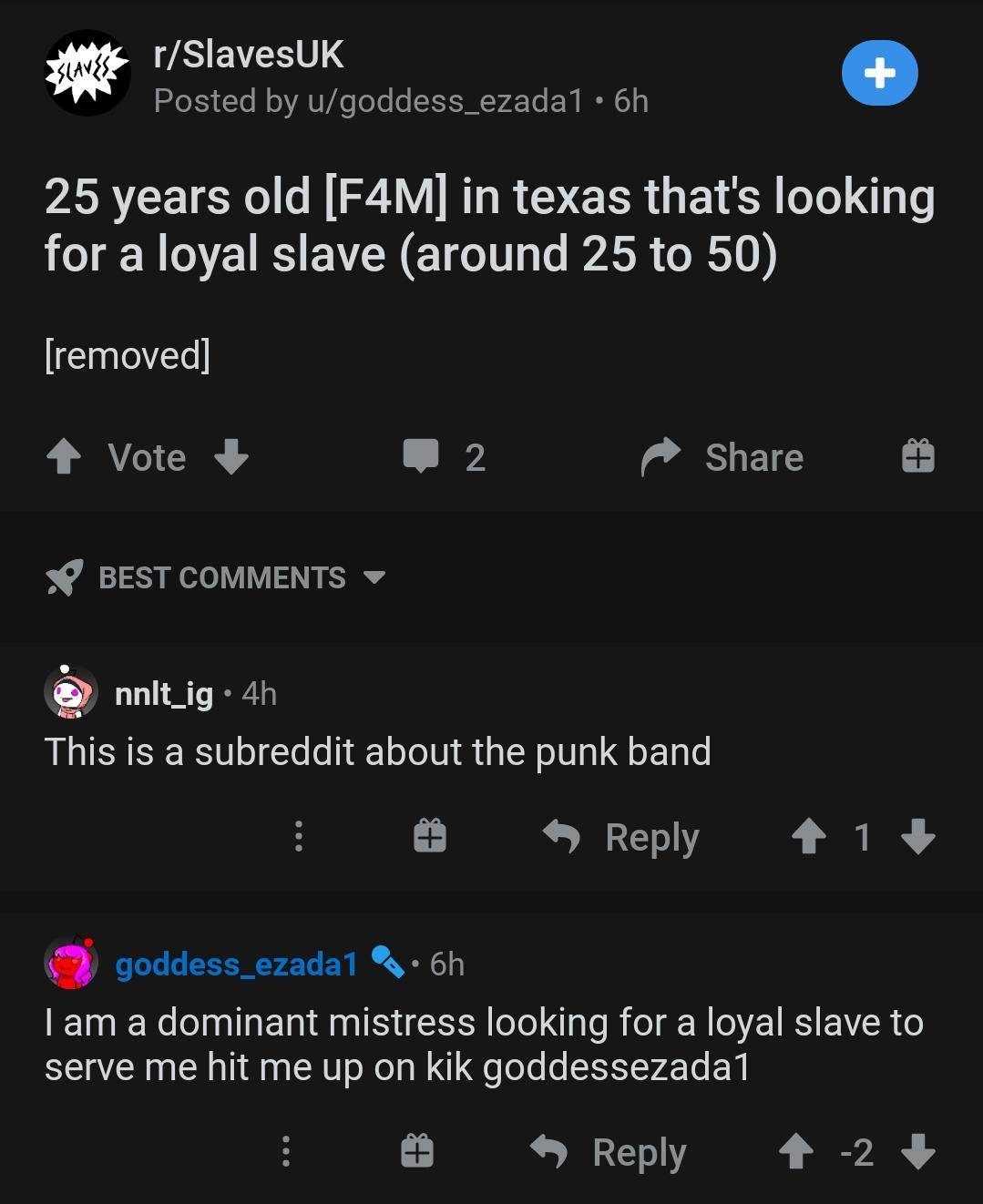Award nnlt_ig's comment
The height and width of the screenshot is (1204, 983).
[x=430, y=835]
